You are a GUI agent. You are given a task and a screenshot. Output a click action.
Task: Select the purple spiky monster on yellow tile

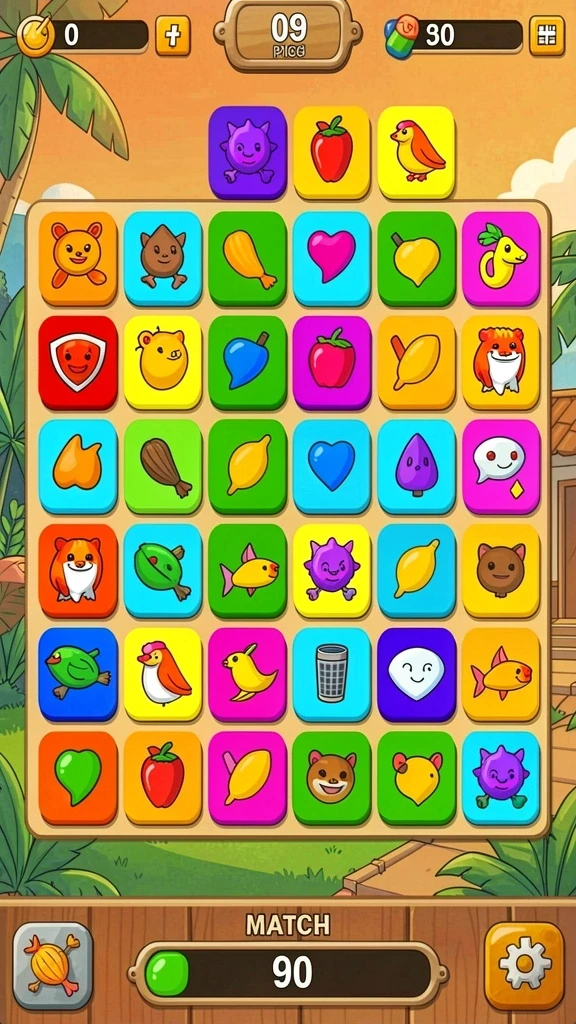pos(332,570)
